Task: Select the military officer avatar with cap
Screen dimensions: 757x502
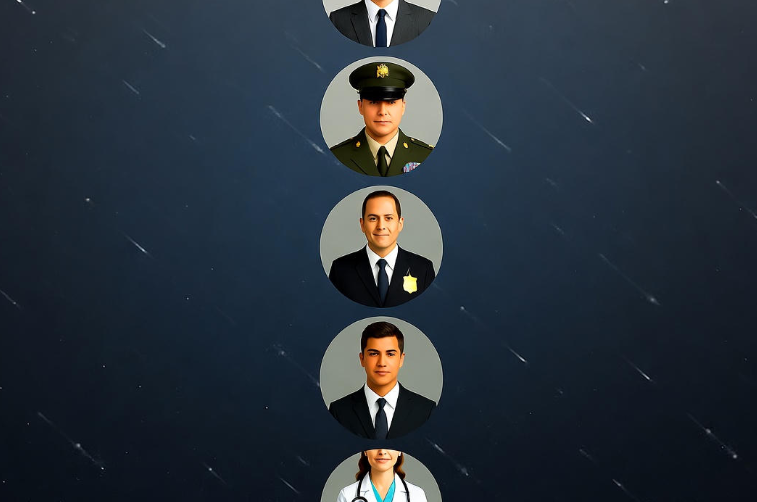Action: click(381, 117)
